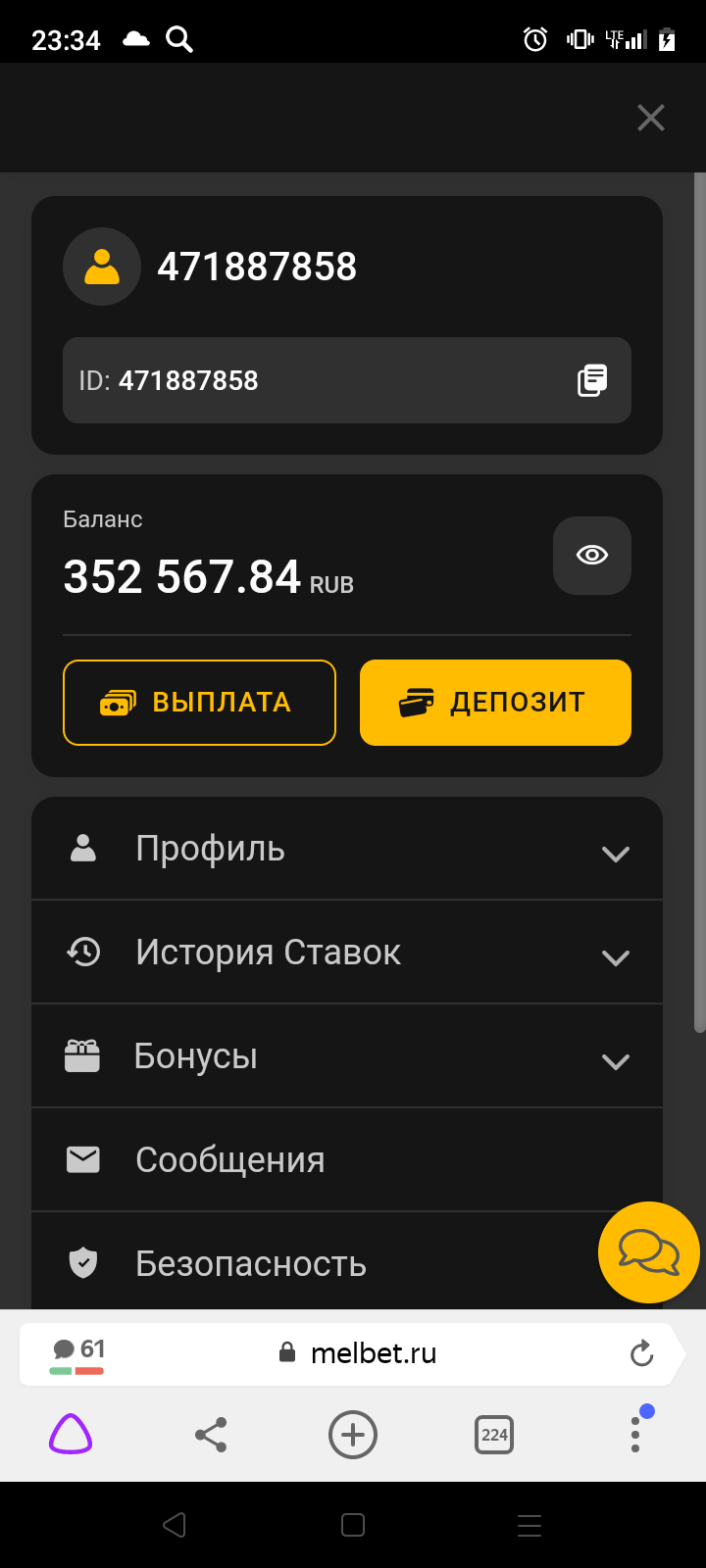This screenshot has height=1568, width=706.
Task: Expand История Ставок section
Action: (346, 953)
